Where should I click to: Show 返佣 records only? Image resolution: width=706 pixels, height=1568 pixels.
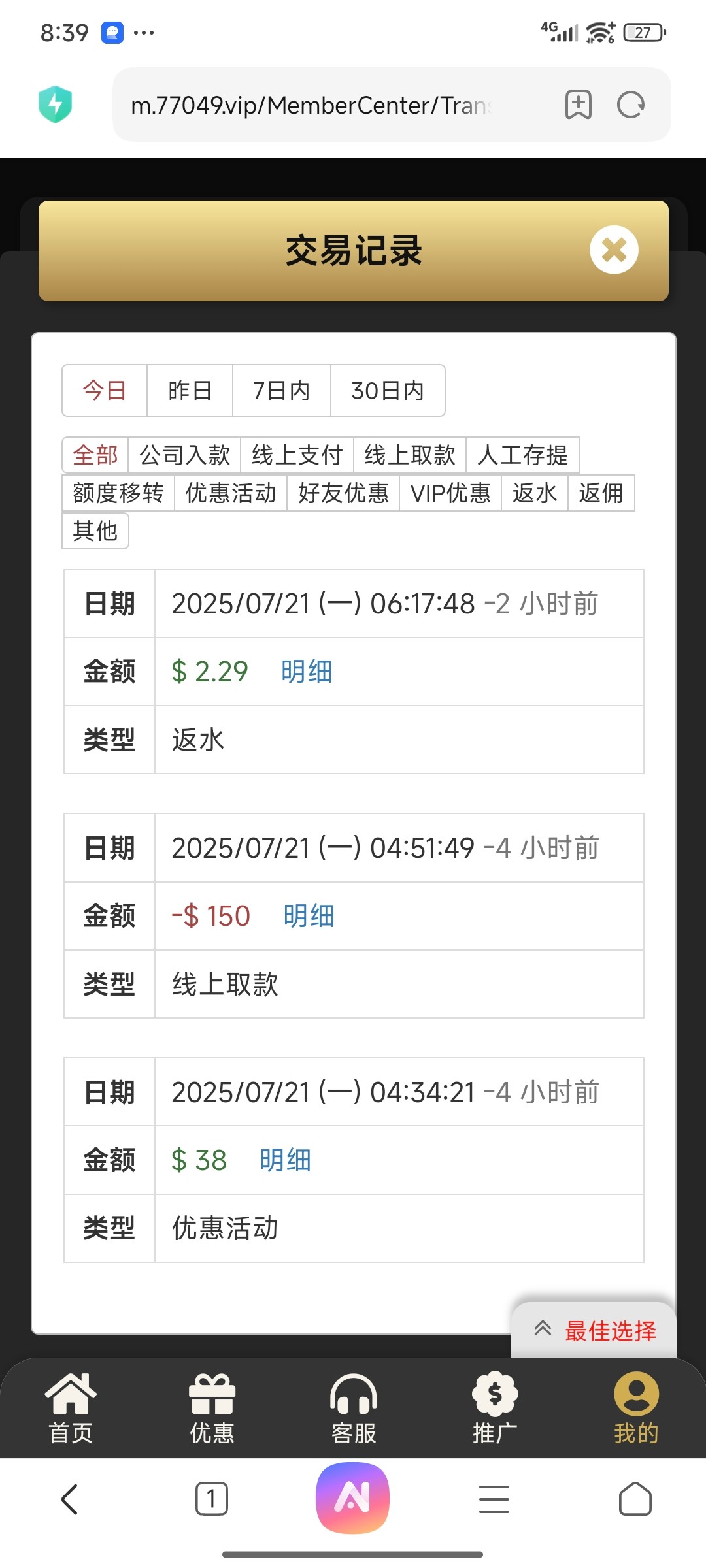(601, 493)
